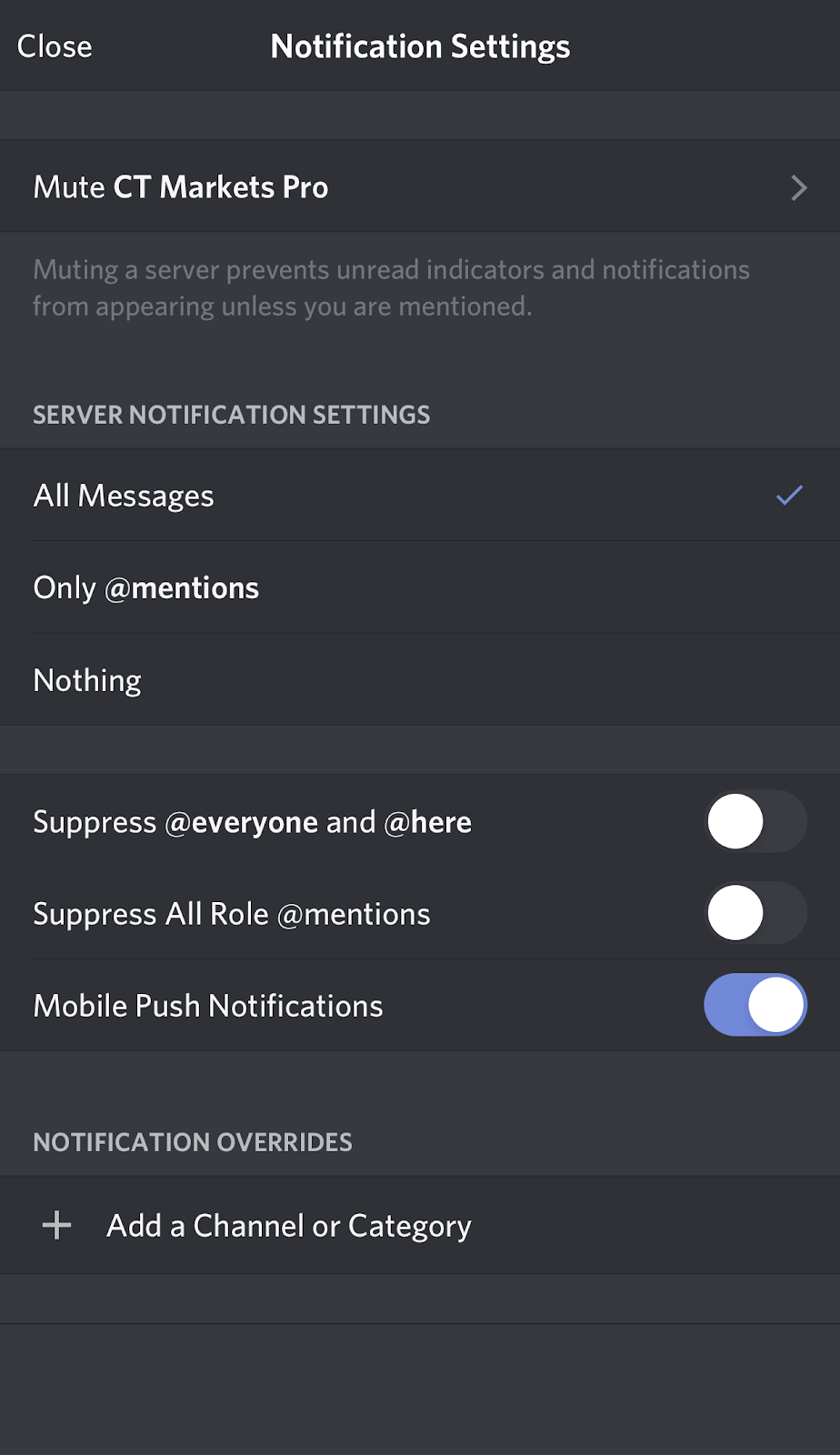The width and height of the screenshot is (840, 1455).
Task: Close the Notification Settings screen
Action: (x=55, y=46)
